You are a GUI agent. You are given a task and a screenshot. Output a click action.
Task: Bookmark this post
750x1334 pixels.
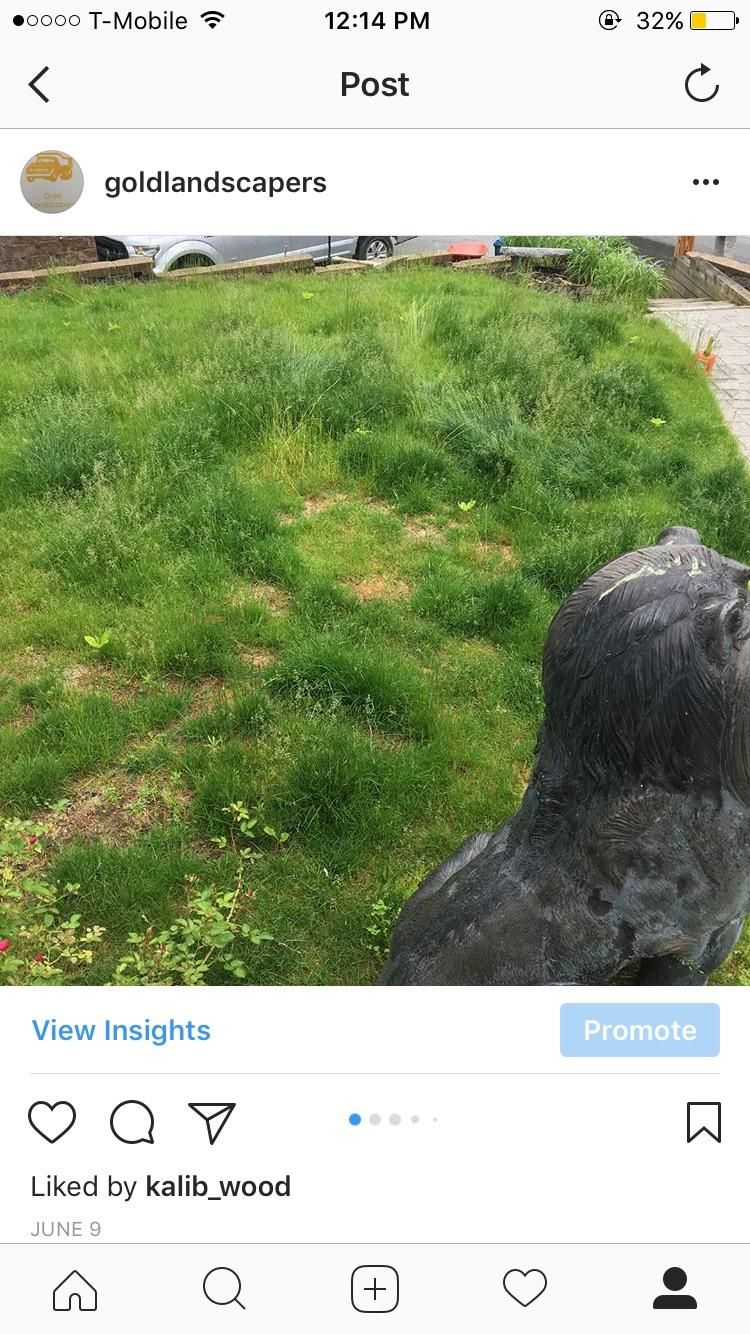tap(703, 1122)
